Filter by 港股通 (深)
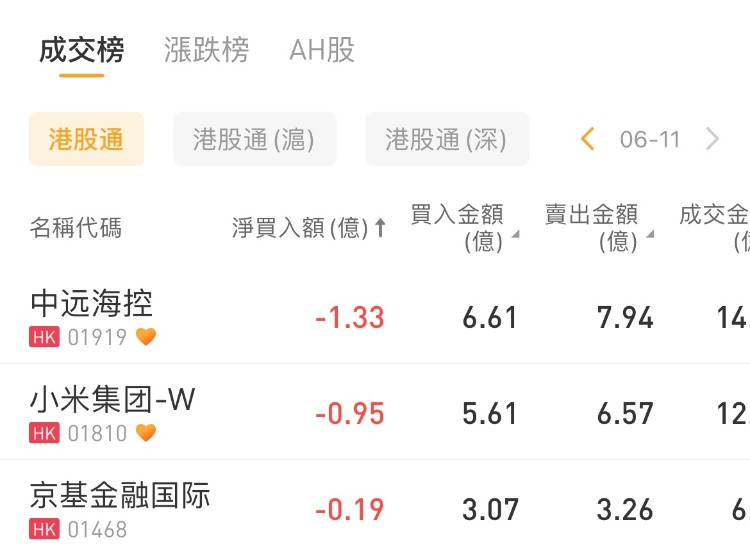The width and height of the screenshot is (750, 547). 446,139
